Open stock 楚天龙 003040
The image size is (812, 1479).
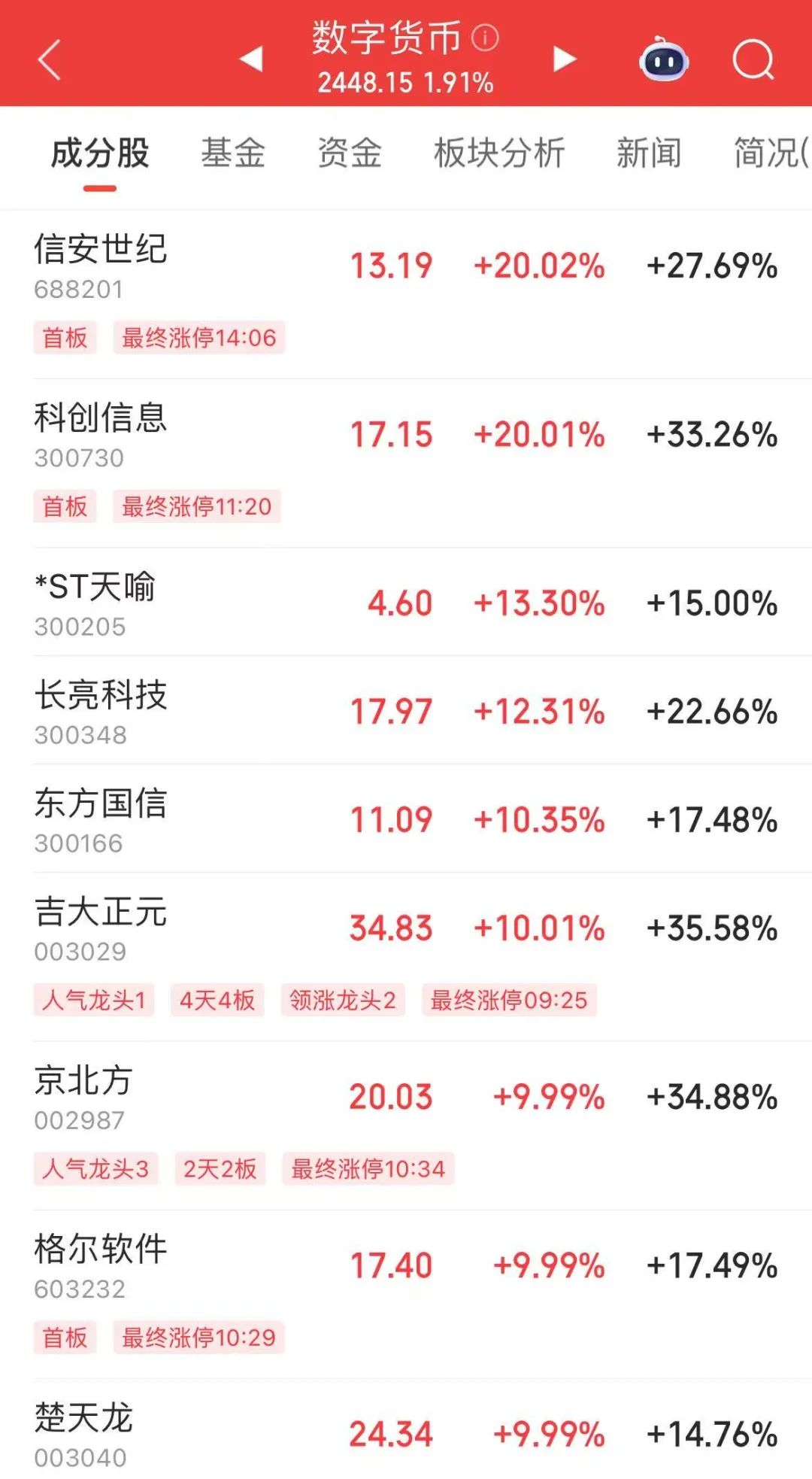(x=406, y=1429)
